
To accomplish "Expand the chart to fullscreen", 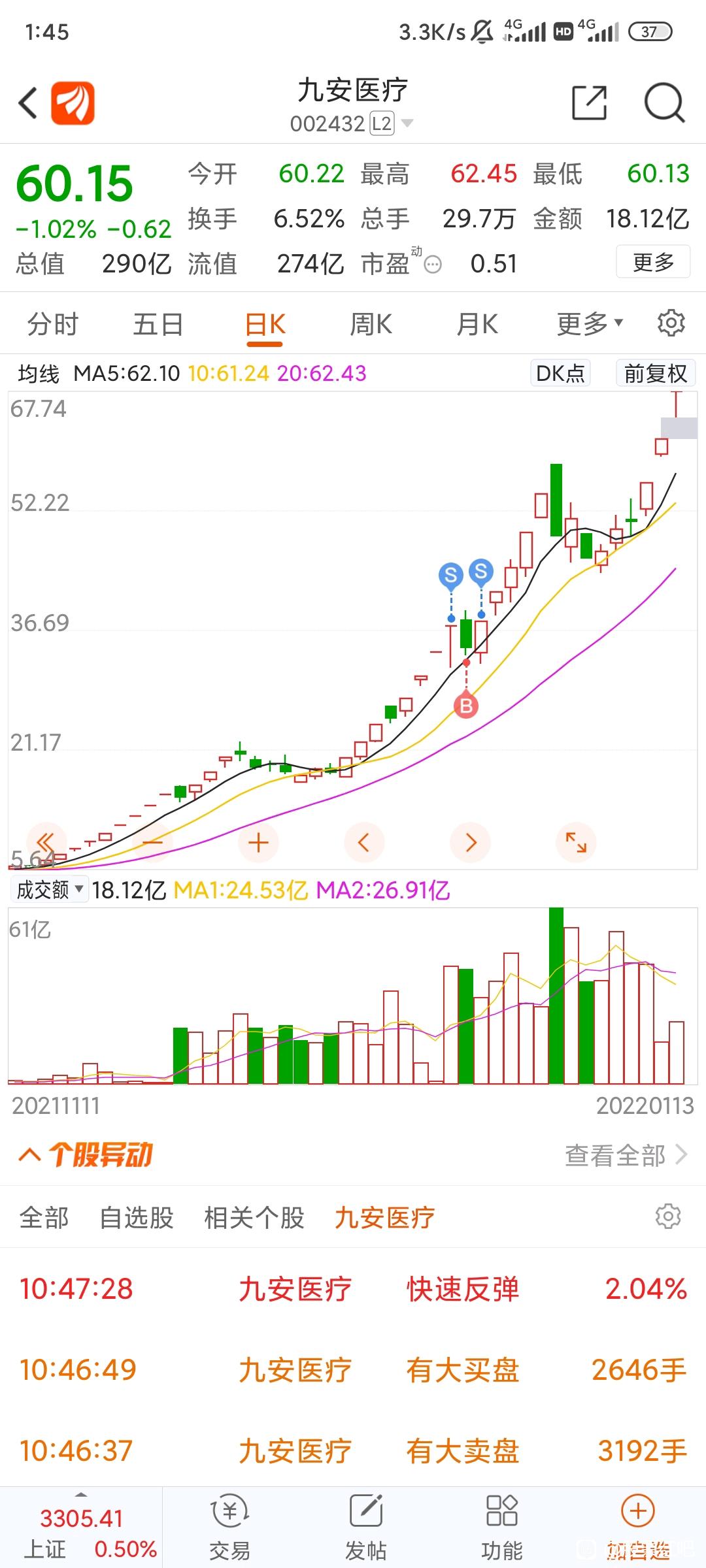I will 576,843.
